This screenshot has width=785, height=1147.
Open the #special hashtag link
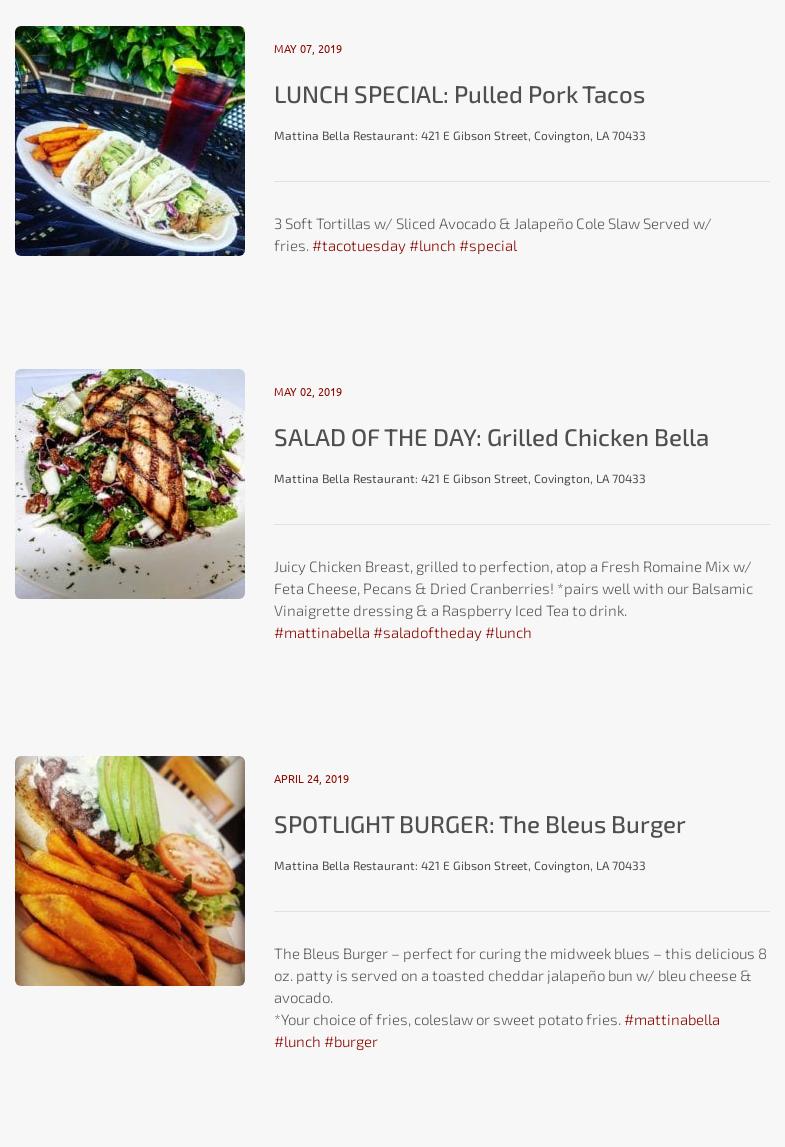[488, 246]
